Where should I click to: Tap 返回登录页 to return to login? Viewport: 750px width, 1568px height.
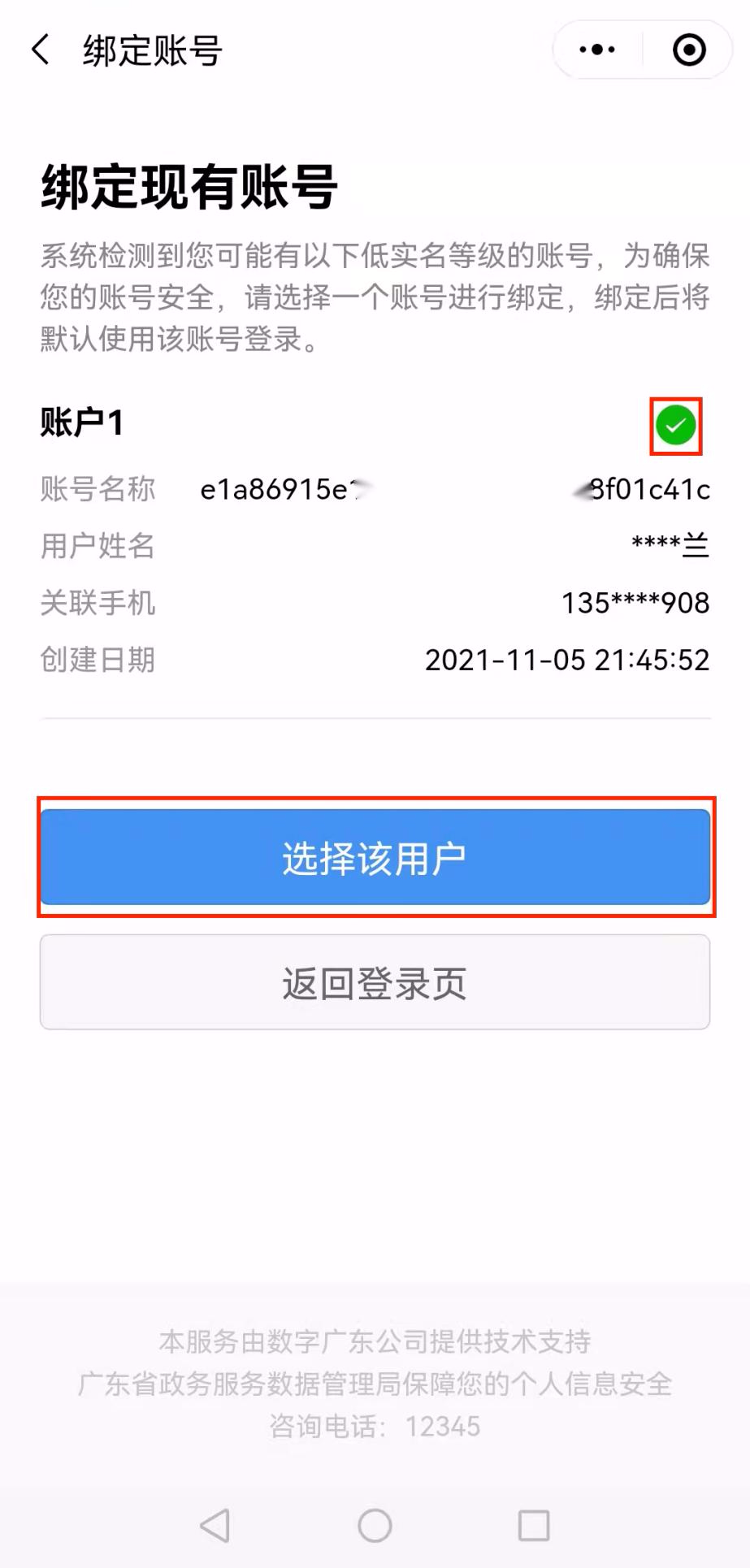pos(375,982)
